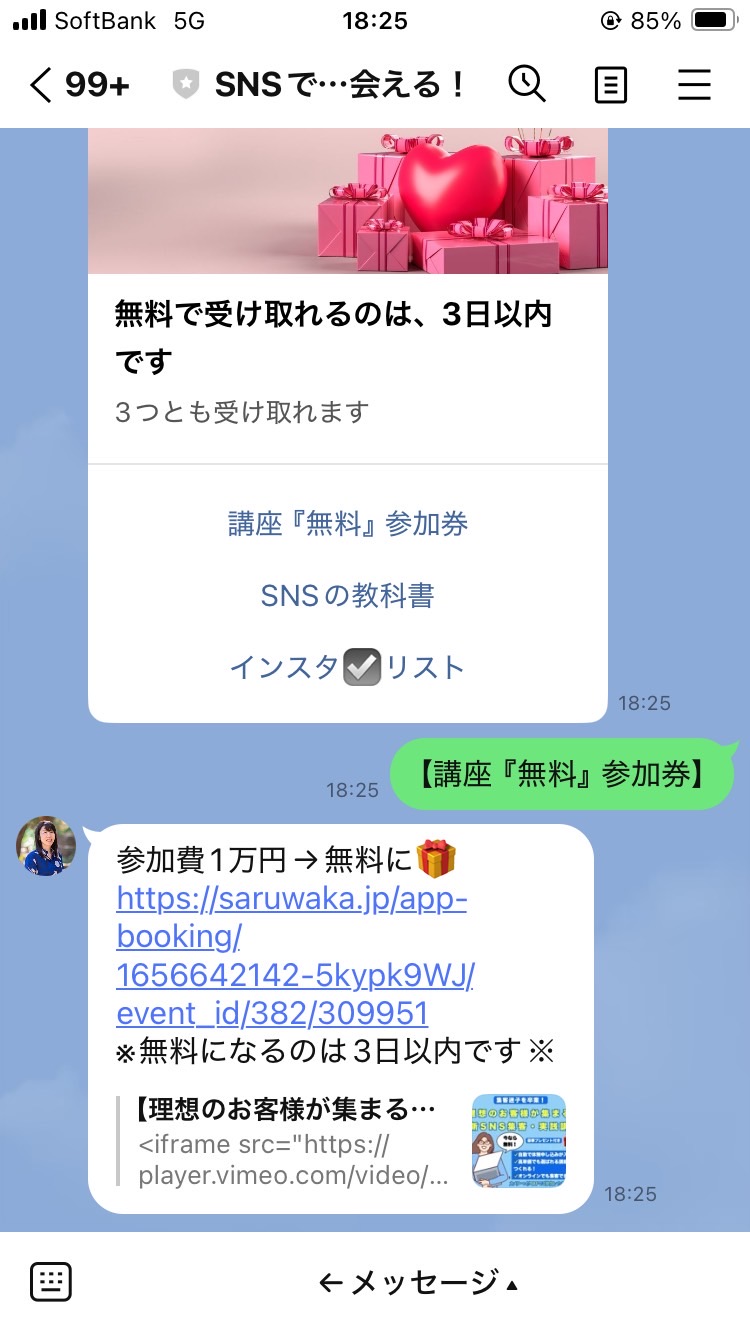Open the chat search icon
Viewport: 750px width, 1334px height.
527,85
